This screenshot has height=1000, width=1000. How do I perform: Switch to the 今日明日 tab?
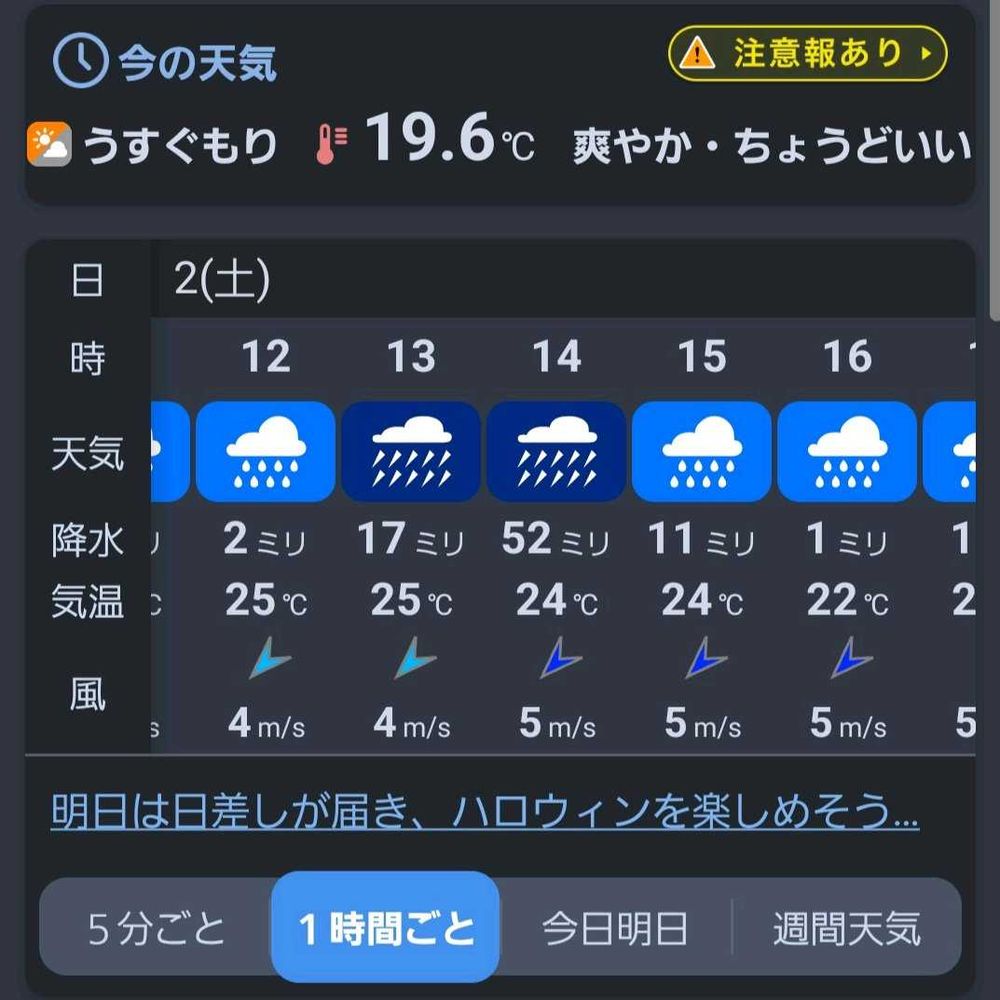pos(615,929)
